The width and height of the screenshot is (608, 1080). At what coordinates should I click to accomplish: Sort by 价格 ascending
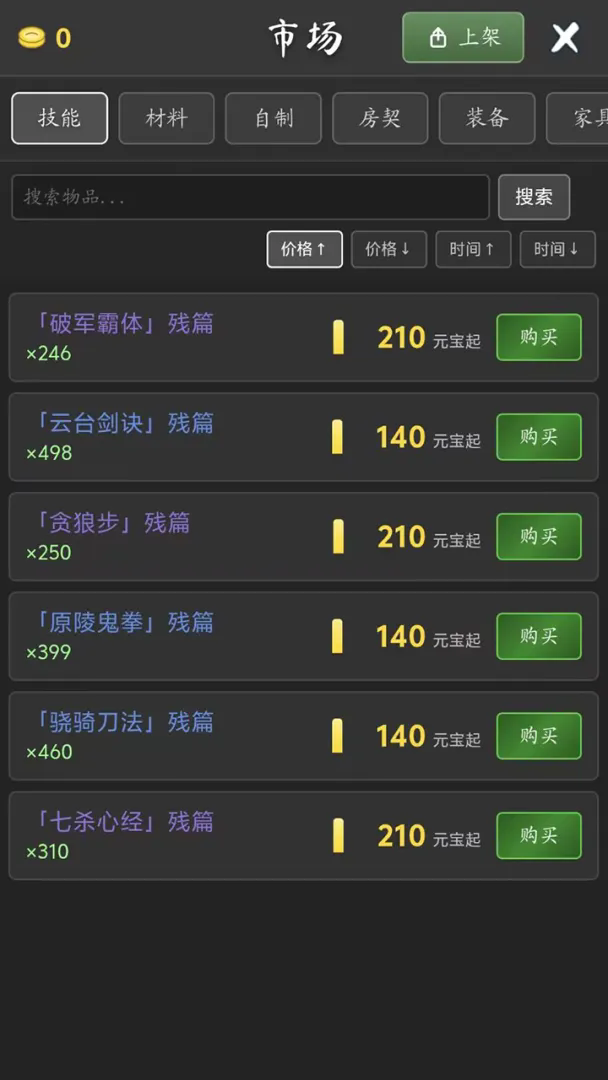304,249
